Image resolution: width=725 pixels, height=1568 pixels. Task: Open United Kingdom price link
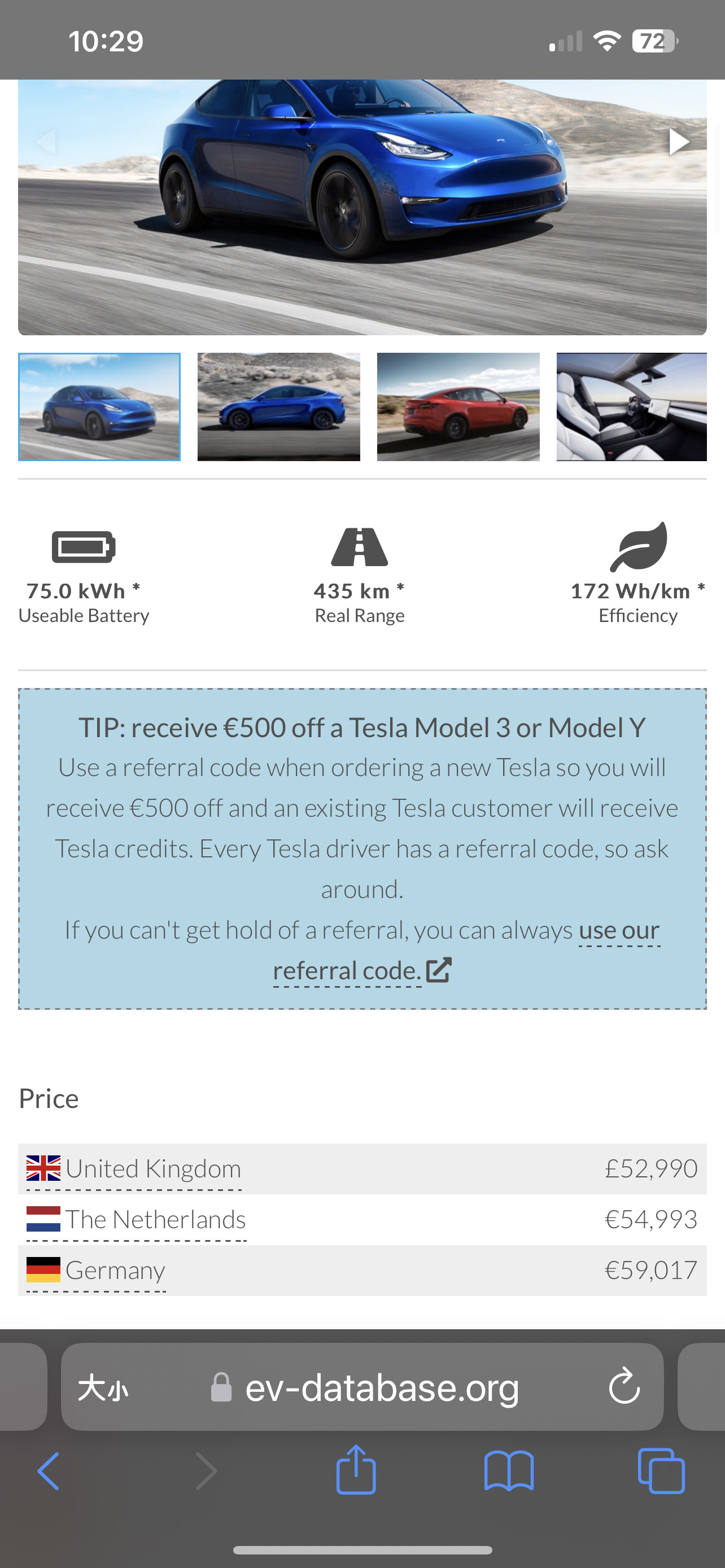(153, 1169)
